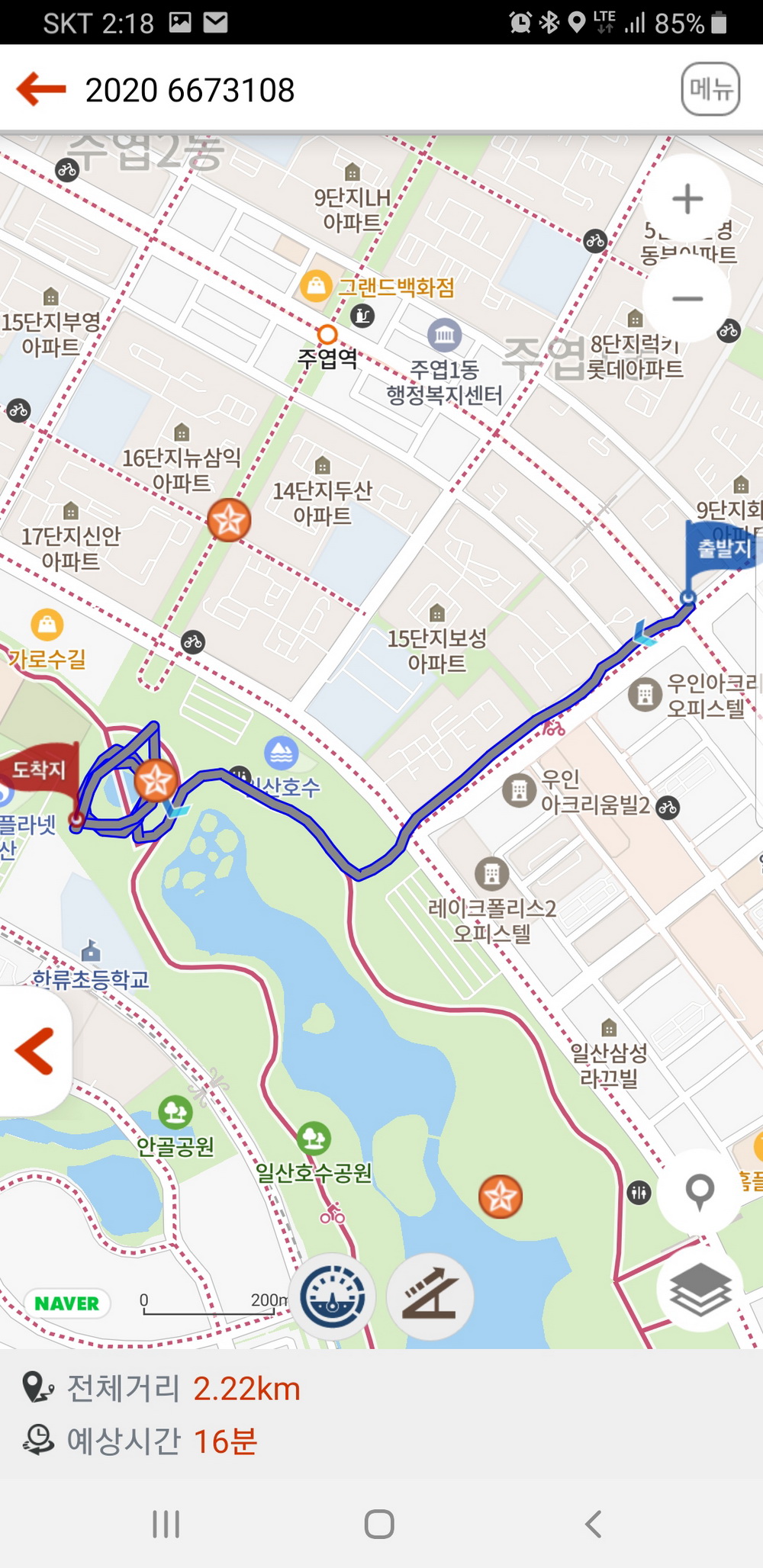Zoom out the map with minus button
Viewport: 763px width, 1568px height.
coord(687,298)
